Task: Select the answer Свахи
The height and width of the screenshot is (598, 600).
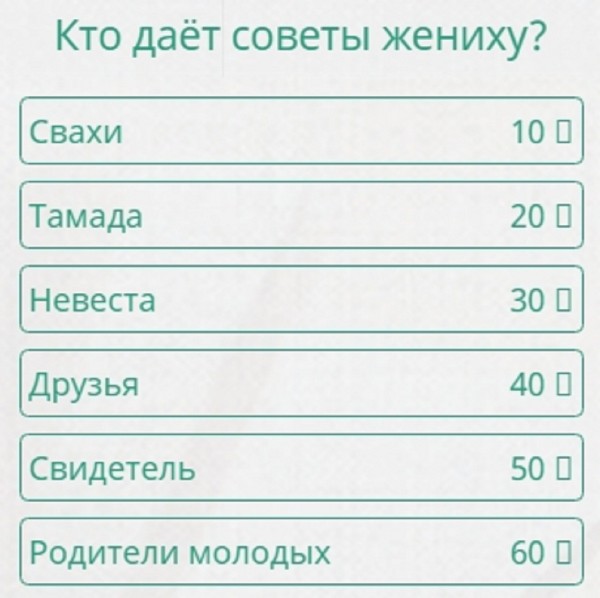Action: point(300,131)
